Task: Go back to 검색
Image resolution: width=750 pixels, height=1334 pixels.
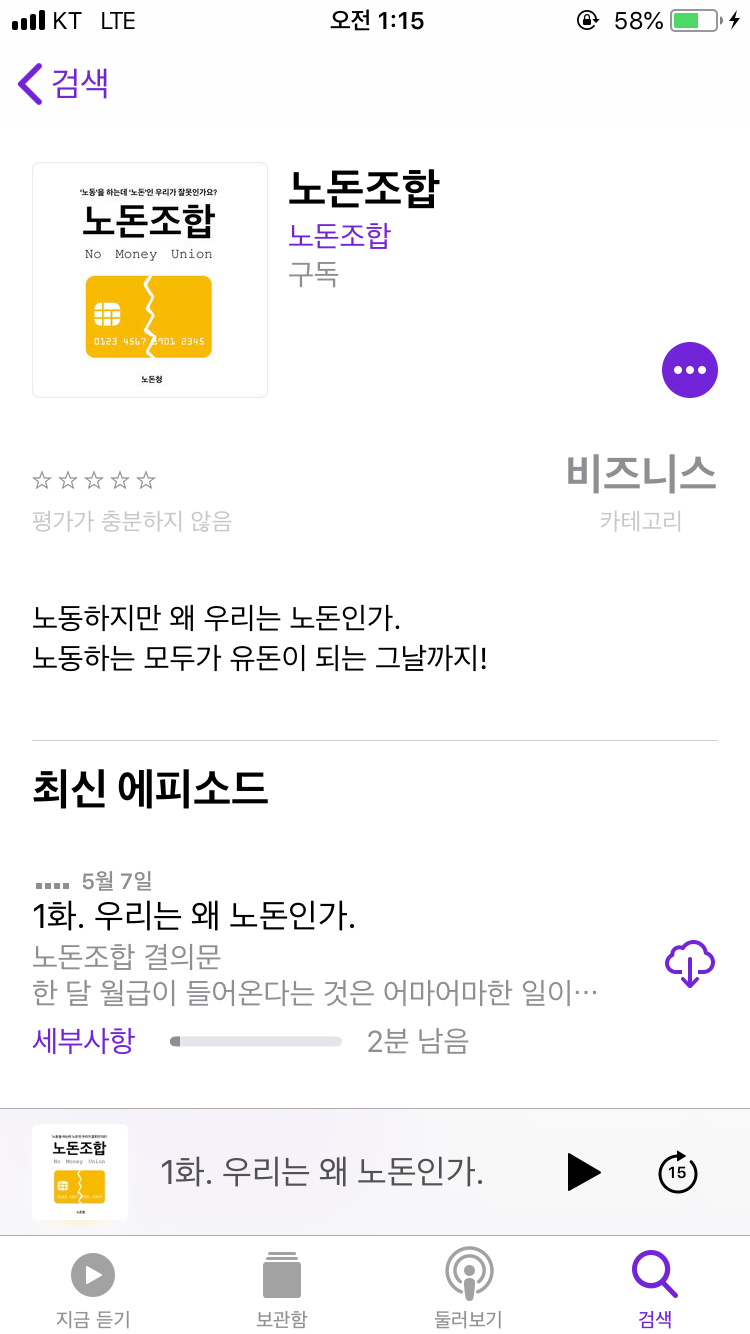Action: coord(64,83)
